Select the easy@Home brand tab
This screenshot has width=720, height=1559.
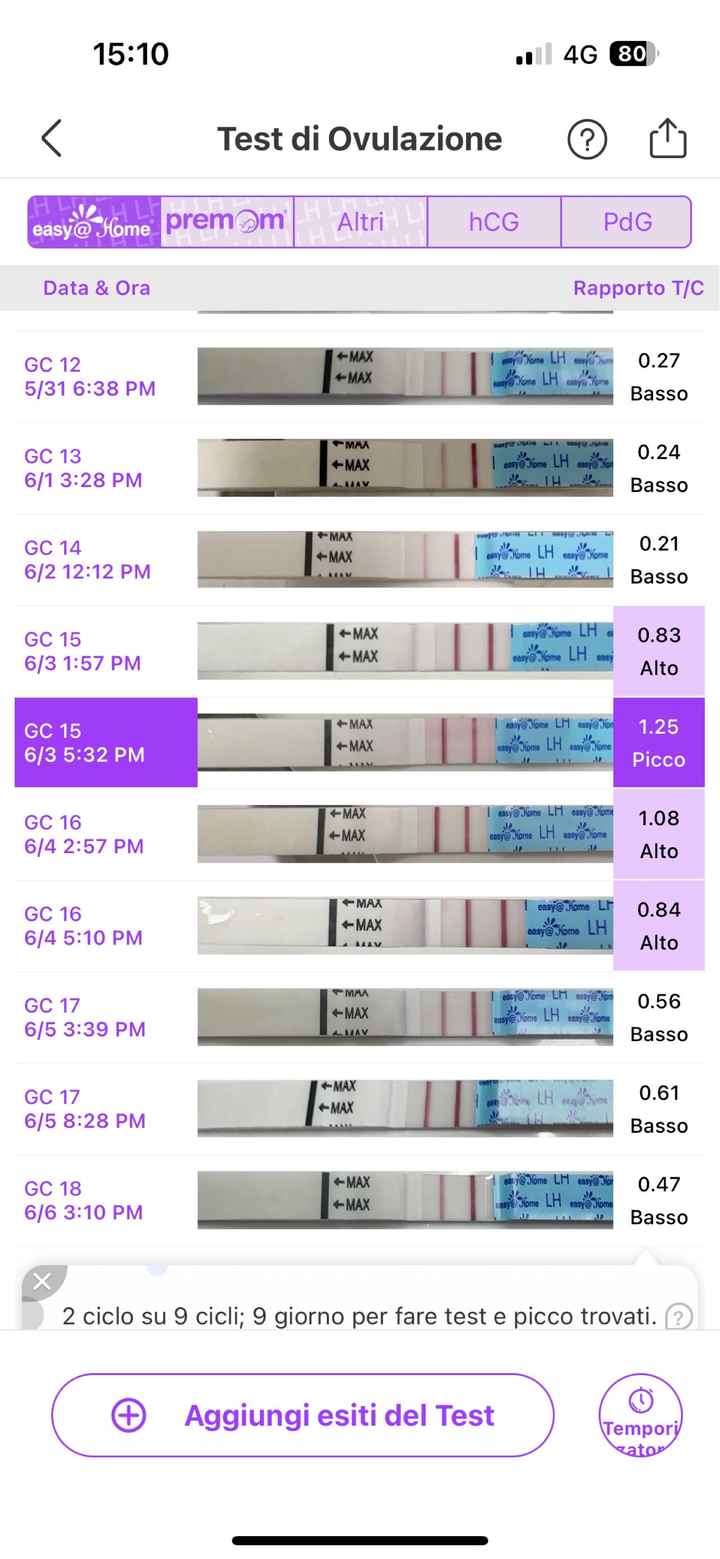[x=93, y=222]
